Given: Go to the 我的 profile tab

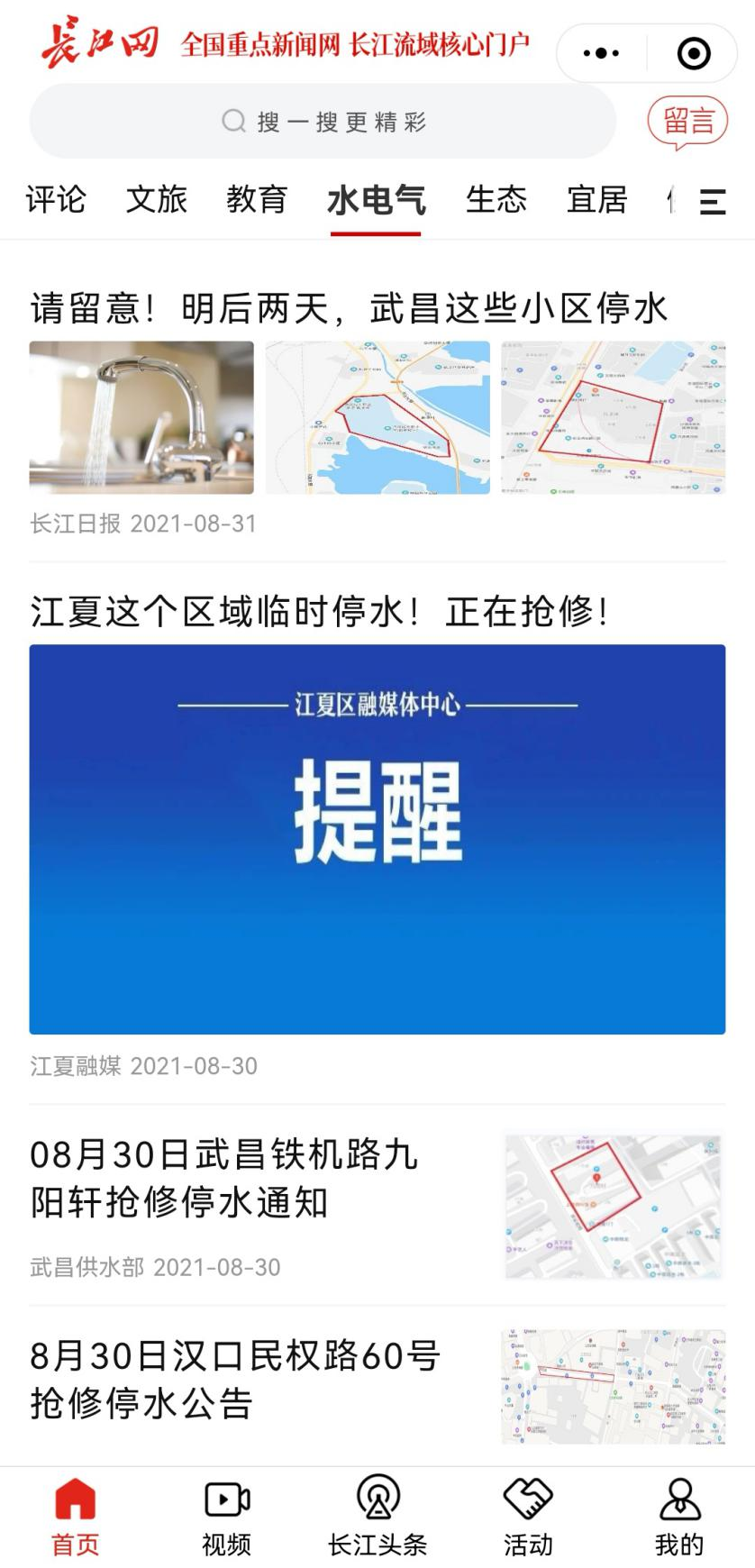Looking at the screenshot, I should pyautogui.click(x=679, y=1517).
